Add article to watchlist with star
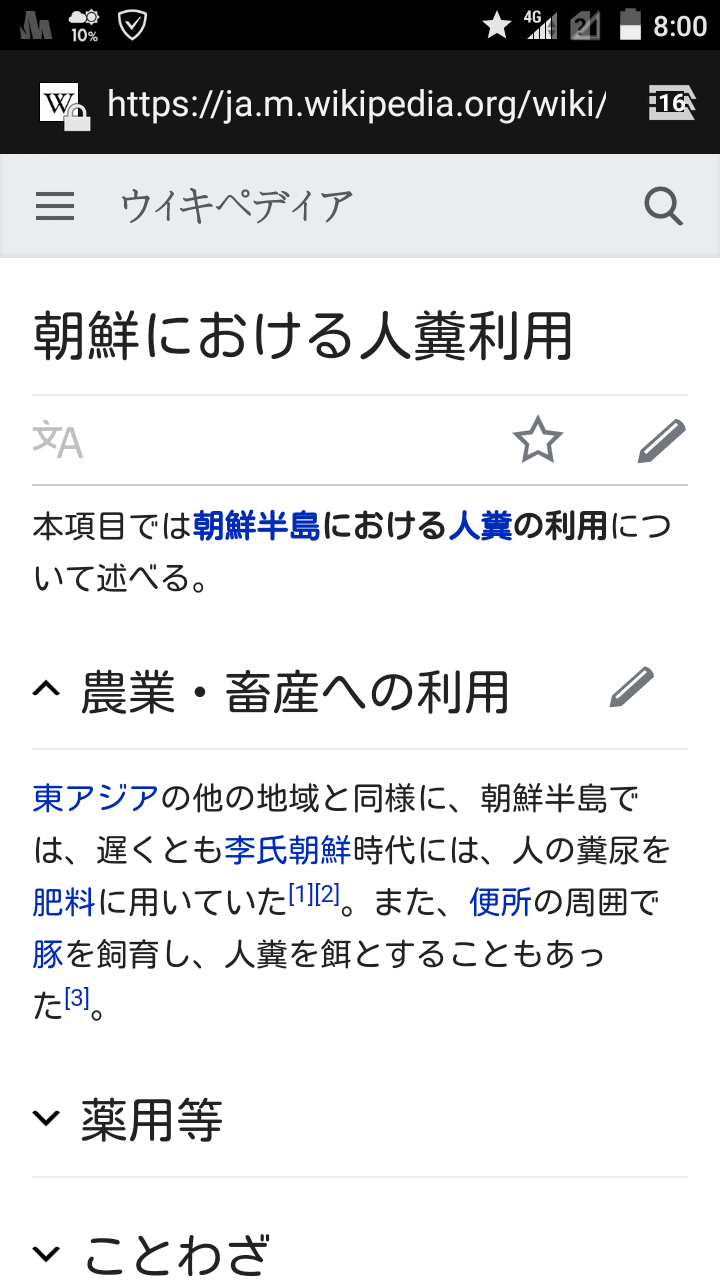Image resolution: width=720 pixels, height=1280 pixels. (x=538, y=440)
